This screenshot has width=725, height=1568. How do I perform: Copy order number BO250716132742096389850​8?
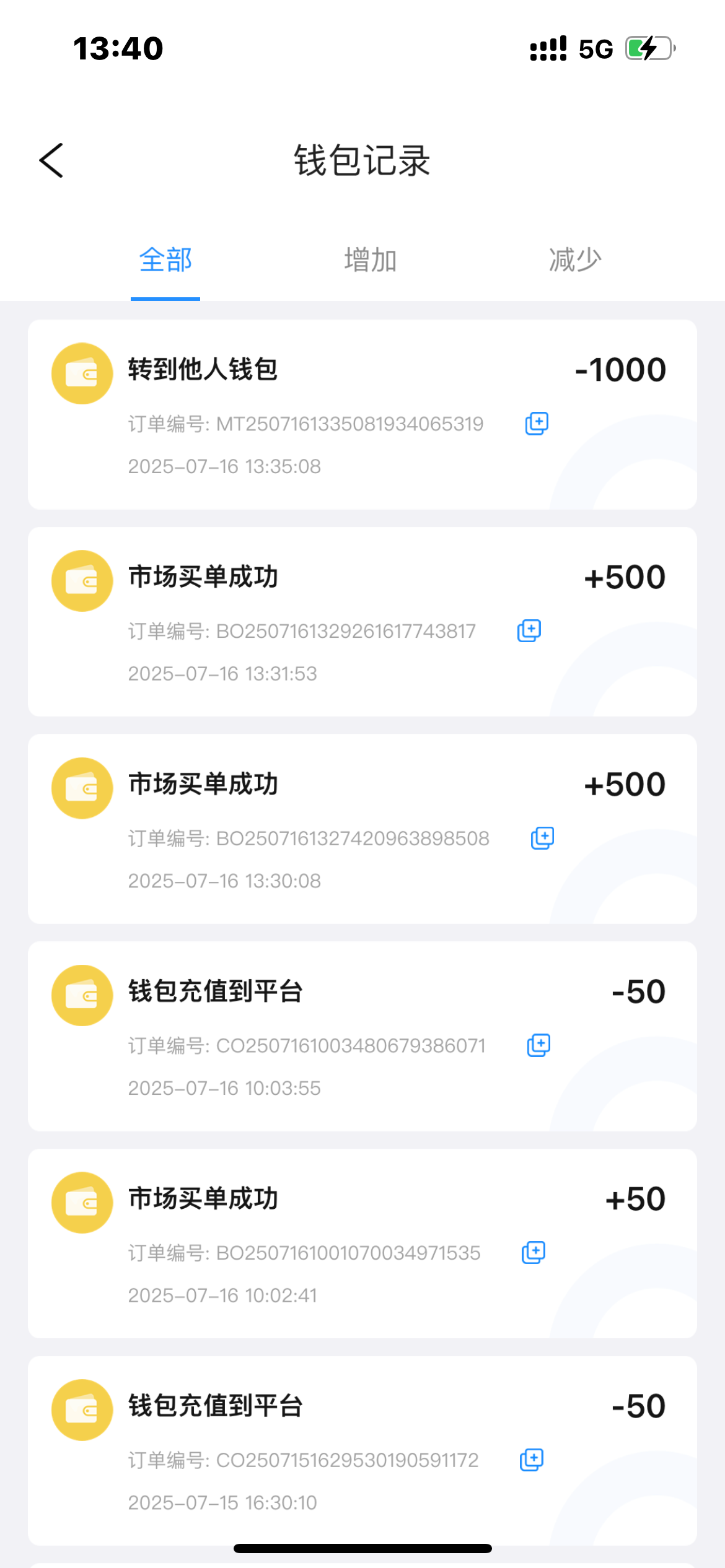coord(542,838)
